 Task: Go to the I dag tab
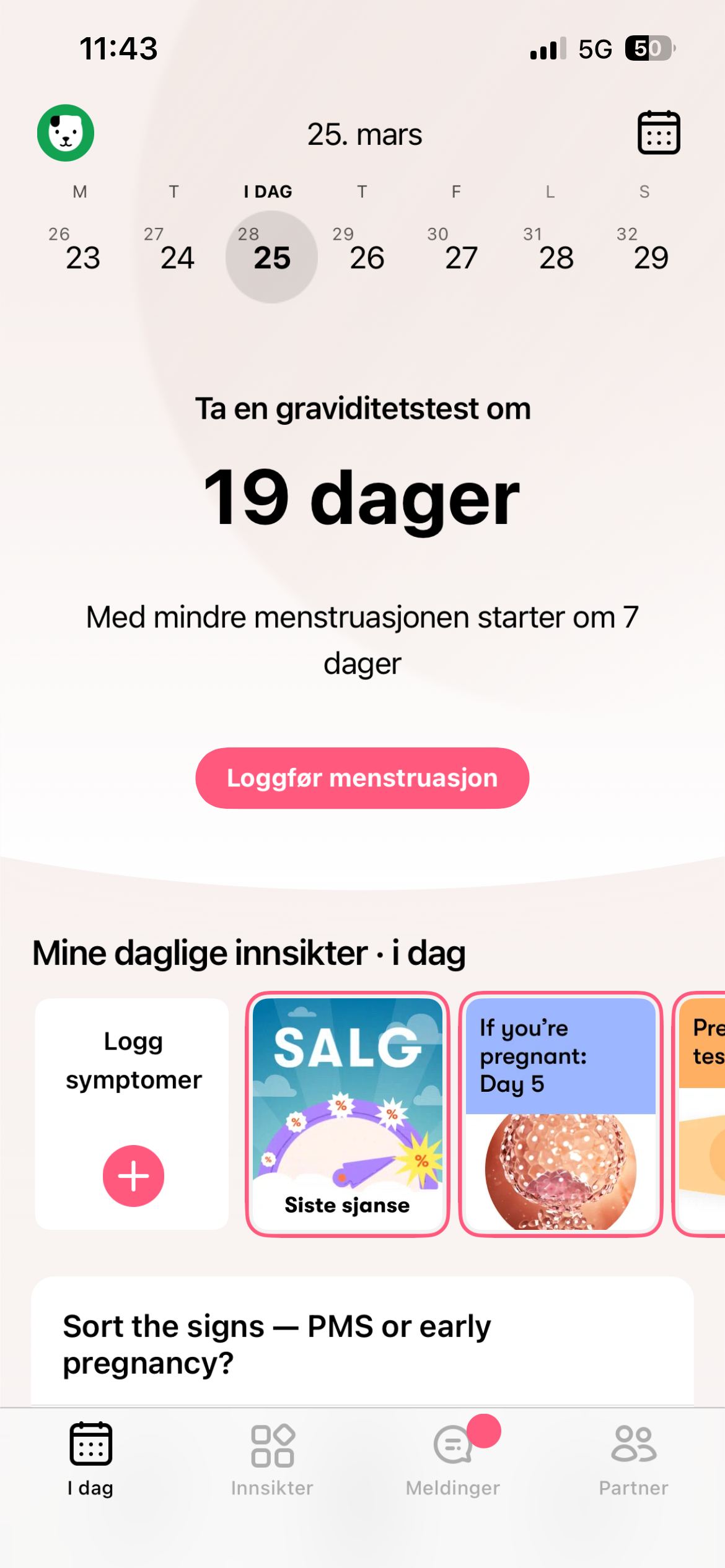click(x=90, y=1459)
